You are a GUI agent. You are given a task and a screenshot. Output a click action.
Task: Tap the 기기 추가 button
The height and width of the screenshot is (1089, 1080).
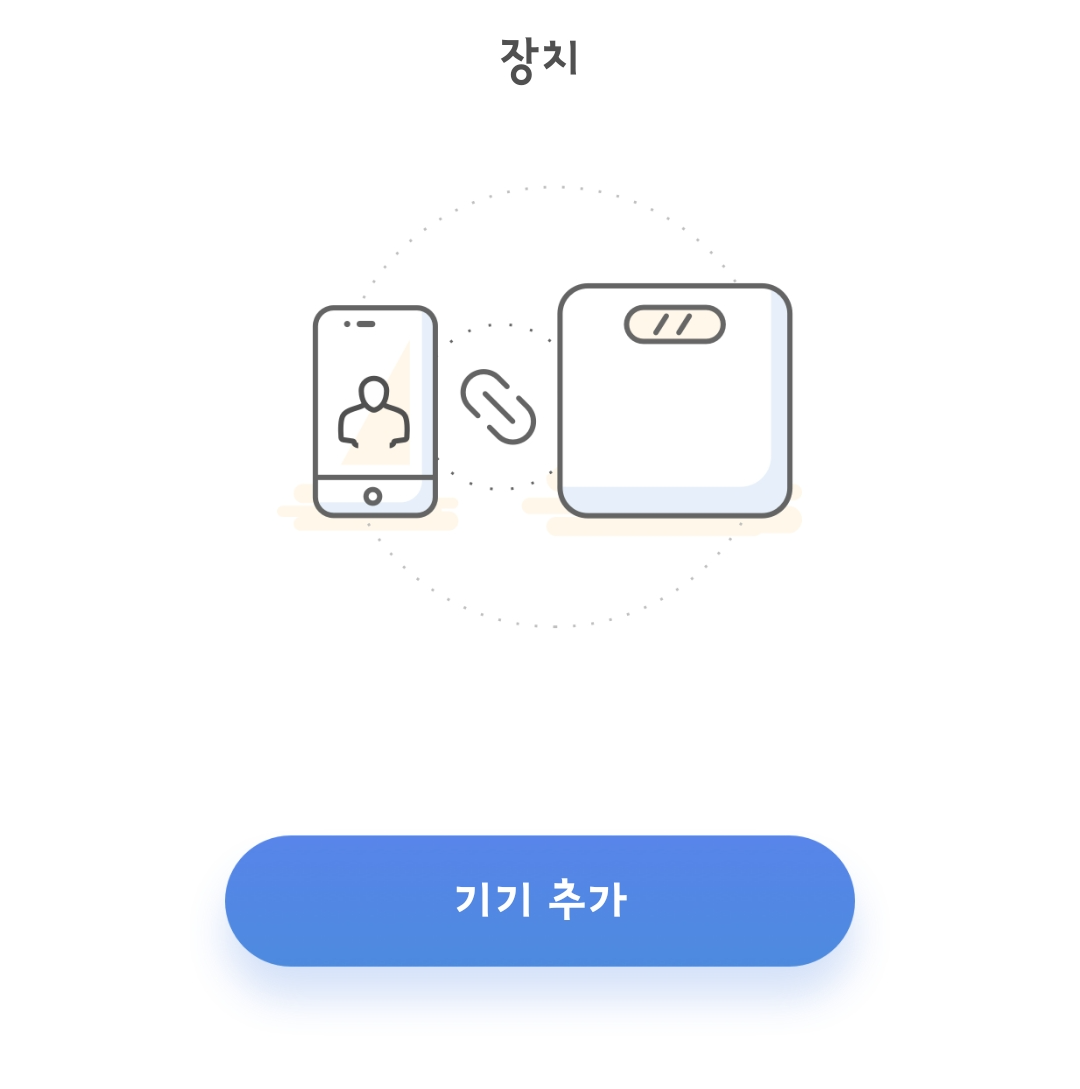click(x=540, y=901)
